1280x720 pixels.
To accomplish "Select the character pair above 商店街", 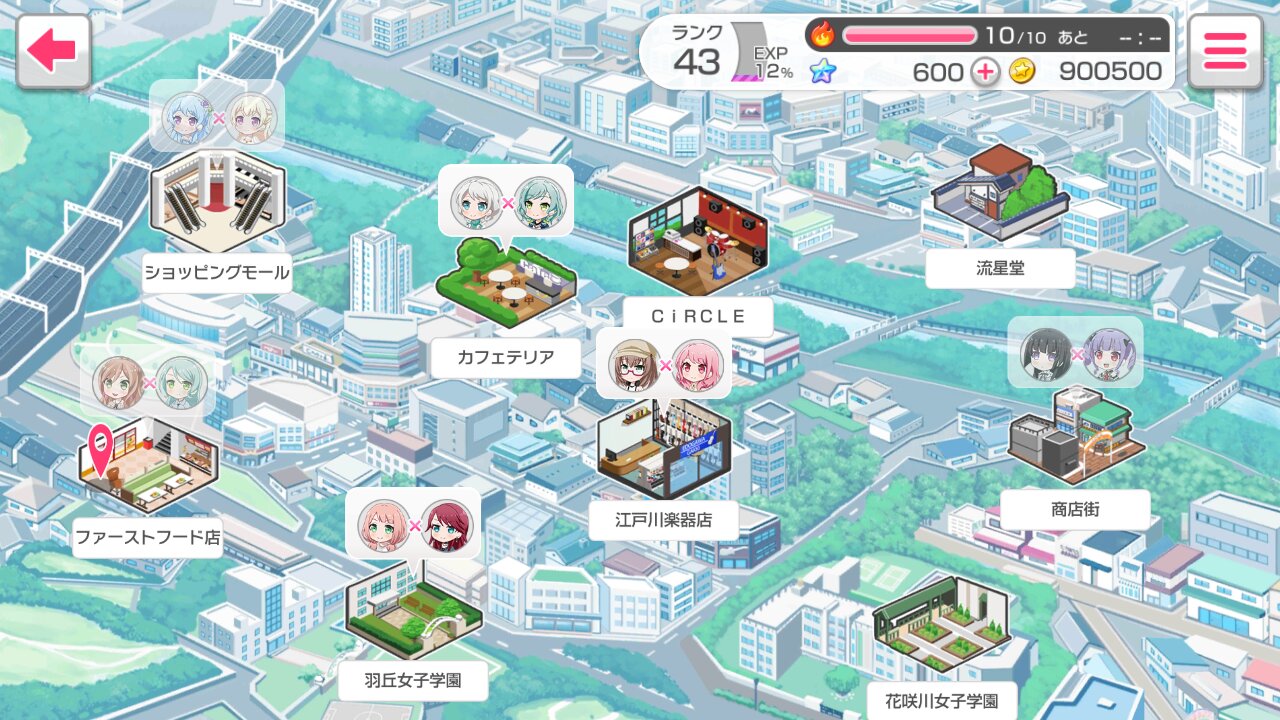I will [1075, 353].
